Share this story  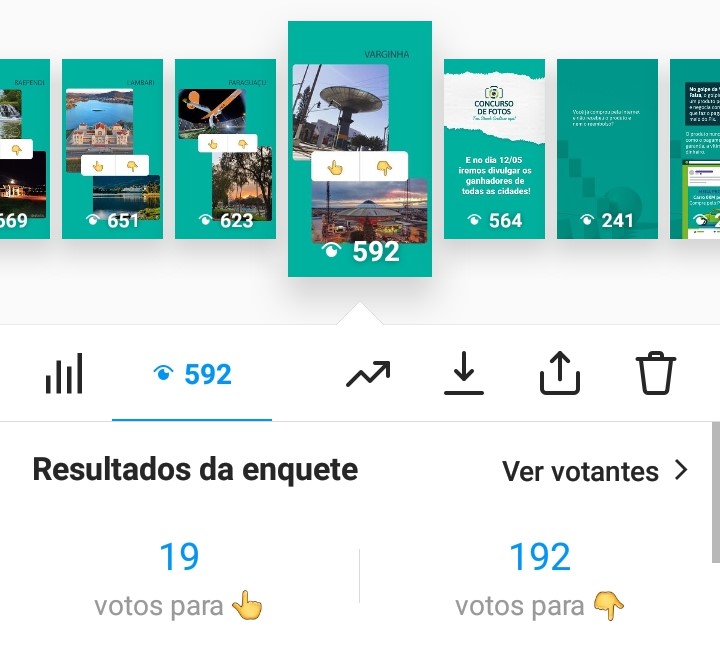point(559,375)
